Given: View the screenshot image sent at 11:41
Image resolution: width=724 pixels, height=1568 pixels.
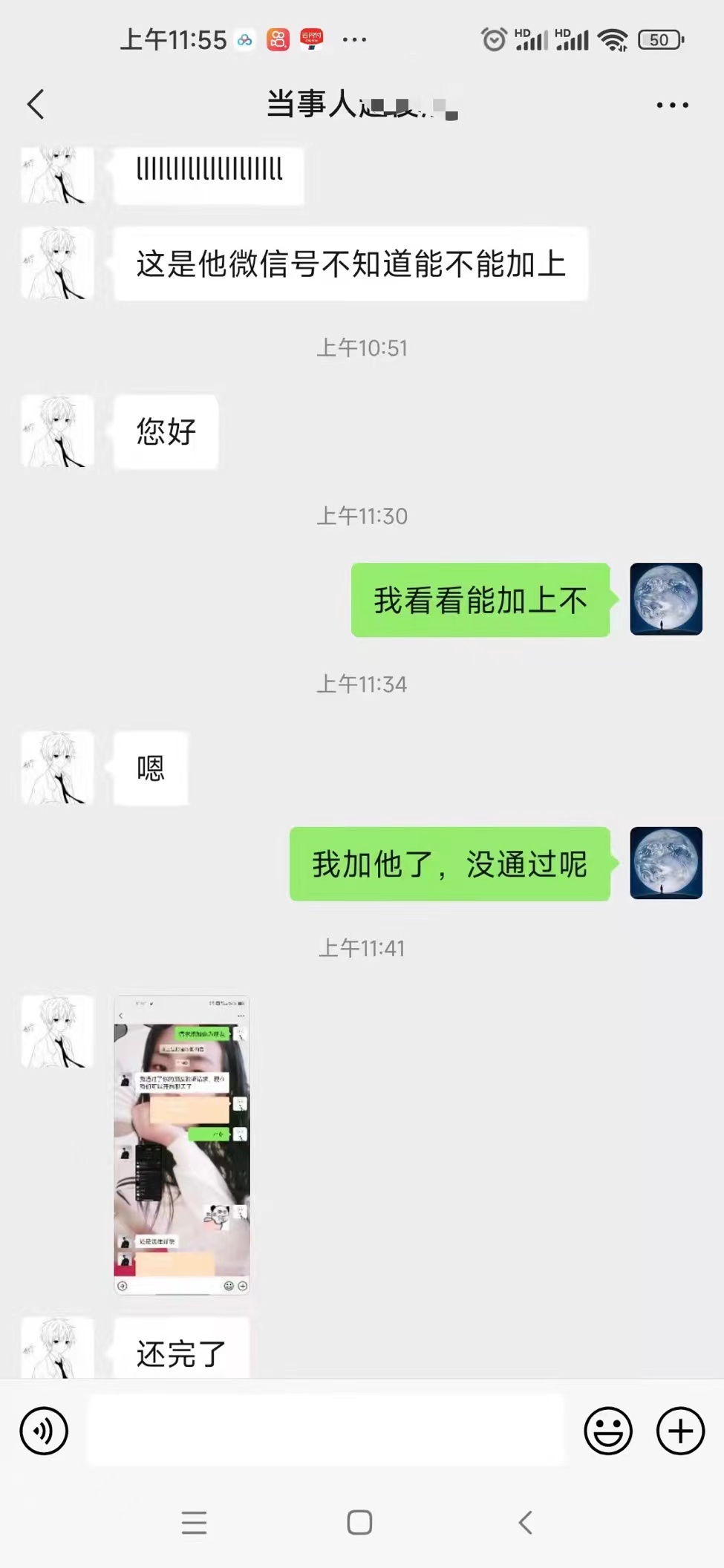Looking at the screenshot, I should pyautogui.click(x=182, y=1144).
